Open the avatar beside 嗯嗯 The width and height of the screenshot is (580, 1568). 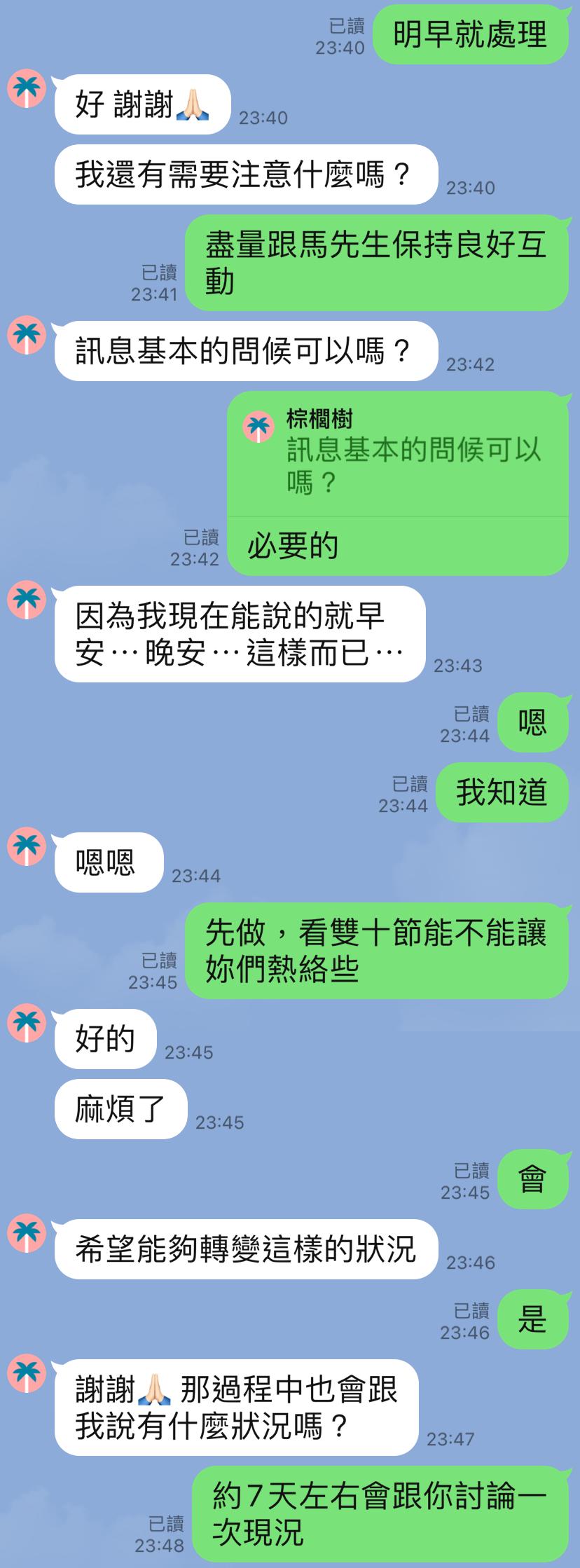pyautogui.click(x=27, y=846)
